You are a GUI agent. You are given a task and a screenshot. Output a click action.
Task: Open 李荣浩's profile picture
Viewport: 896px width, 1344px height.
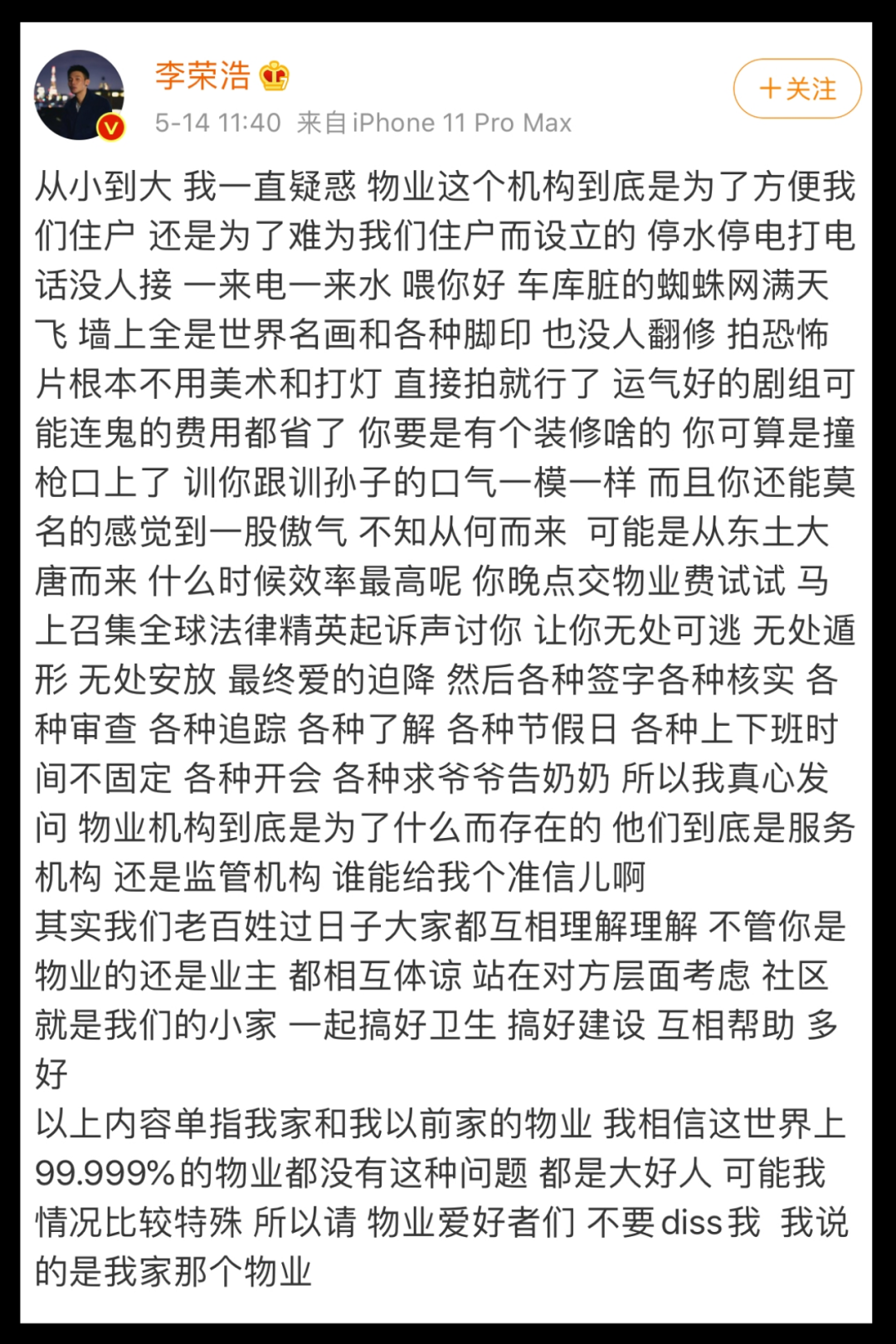80,95
